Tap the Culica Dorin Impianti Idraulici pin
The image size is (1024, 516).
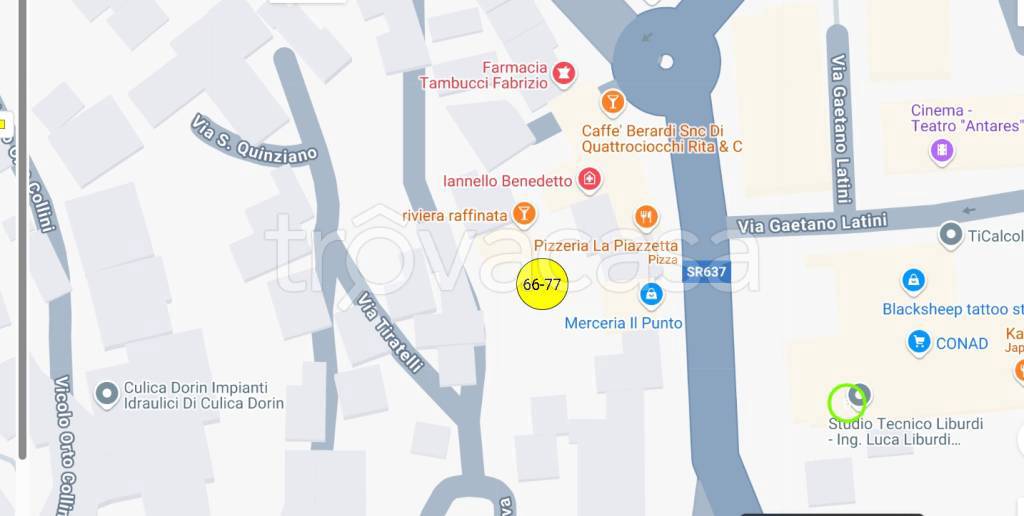pyautogui.click(x=106, y=394)
